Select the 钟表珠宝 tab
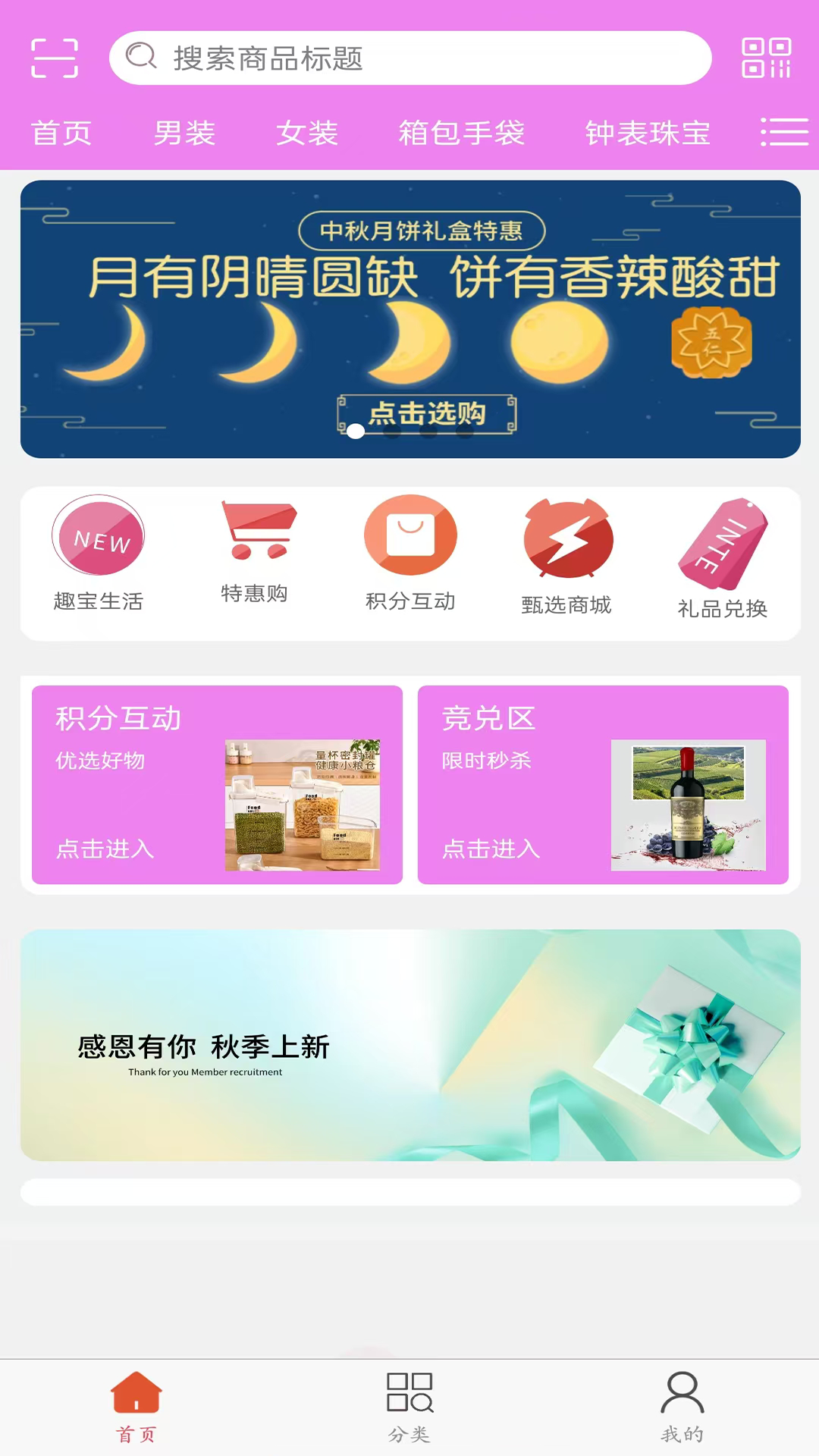The image size is (819, 1456). [648, 133]
